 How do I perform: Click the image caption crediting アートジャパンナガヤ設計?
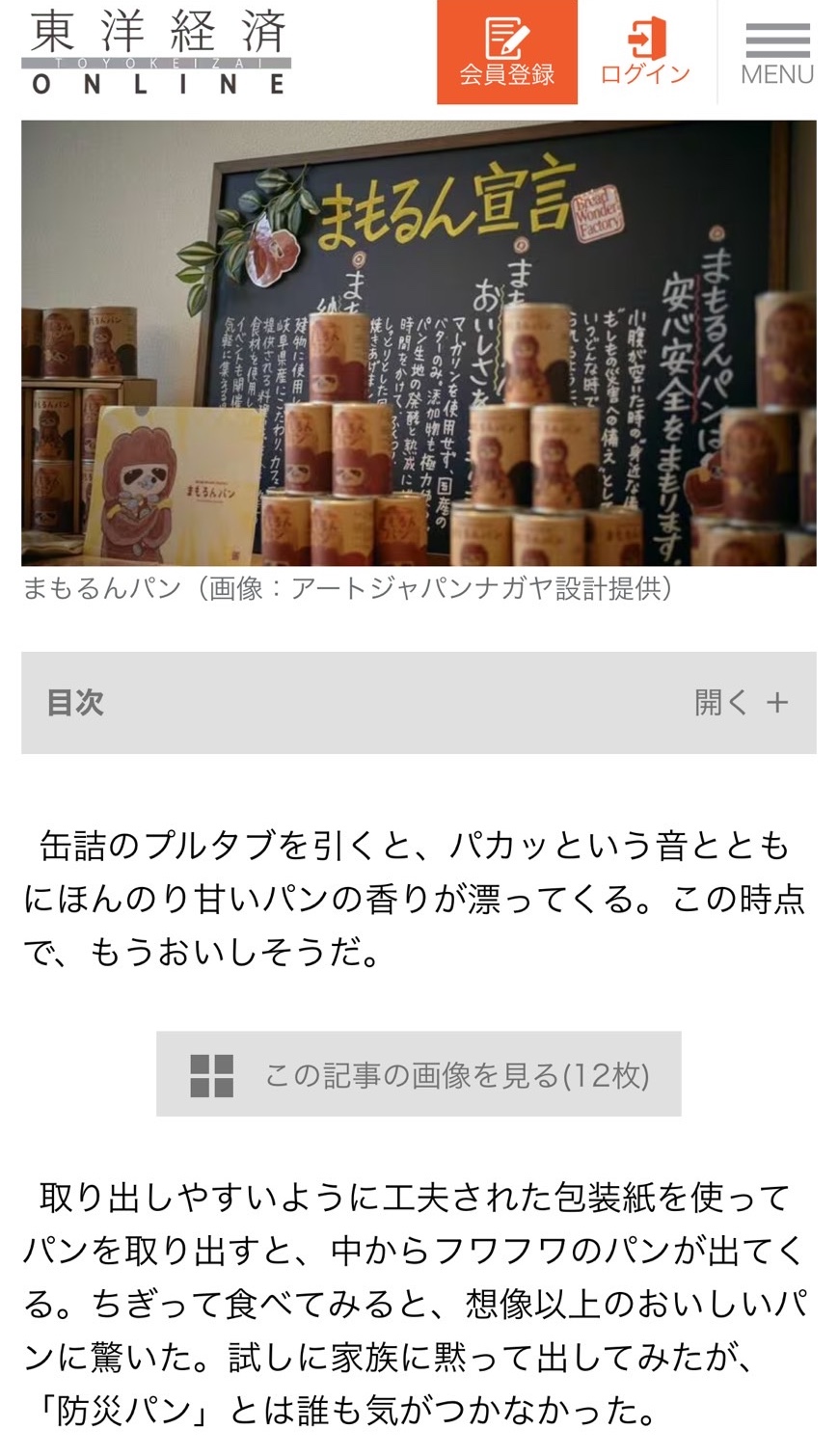350,589
